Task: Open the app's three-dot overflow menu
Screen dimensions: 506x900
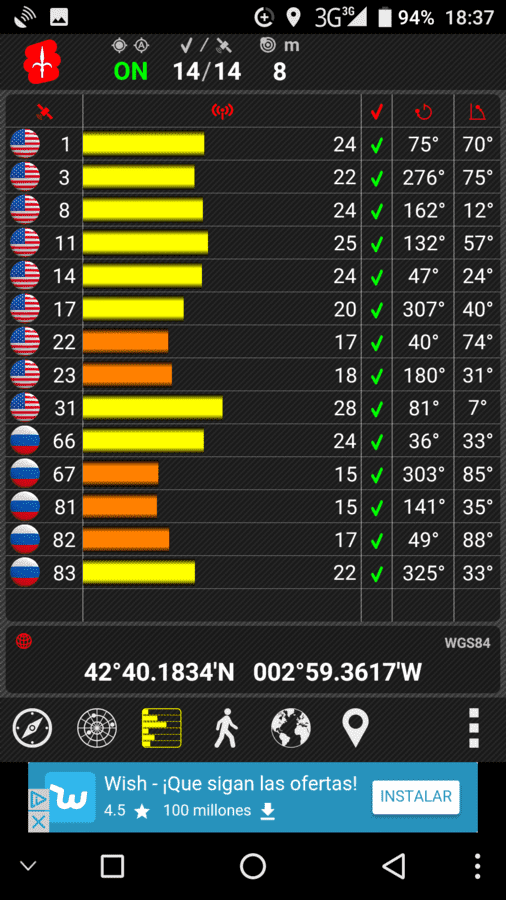Action: tap(474, 728)
